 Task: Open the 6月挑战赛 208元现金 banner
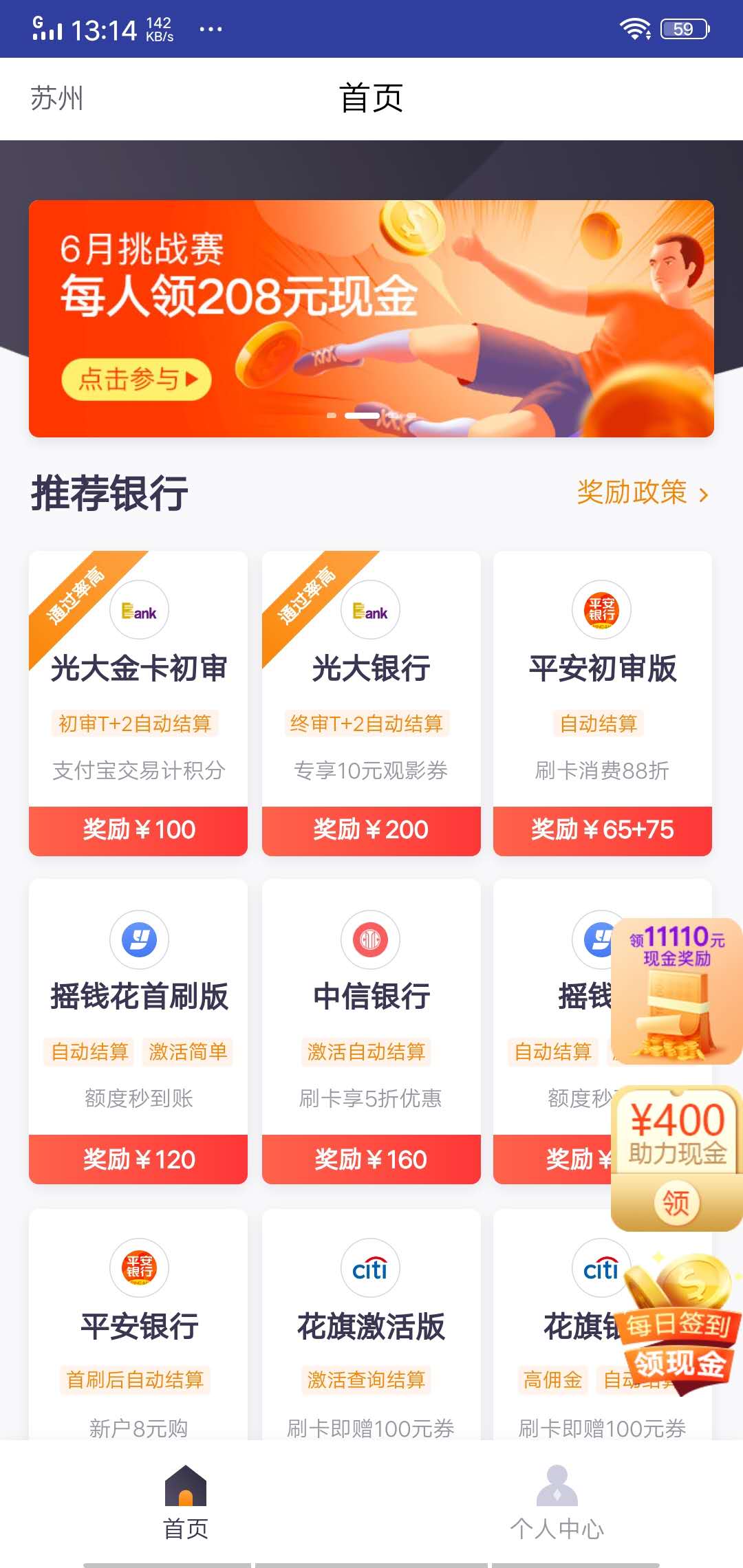[371, 318]
